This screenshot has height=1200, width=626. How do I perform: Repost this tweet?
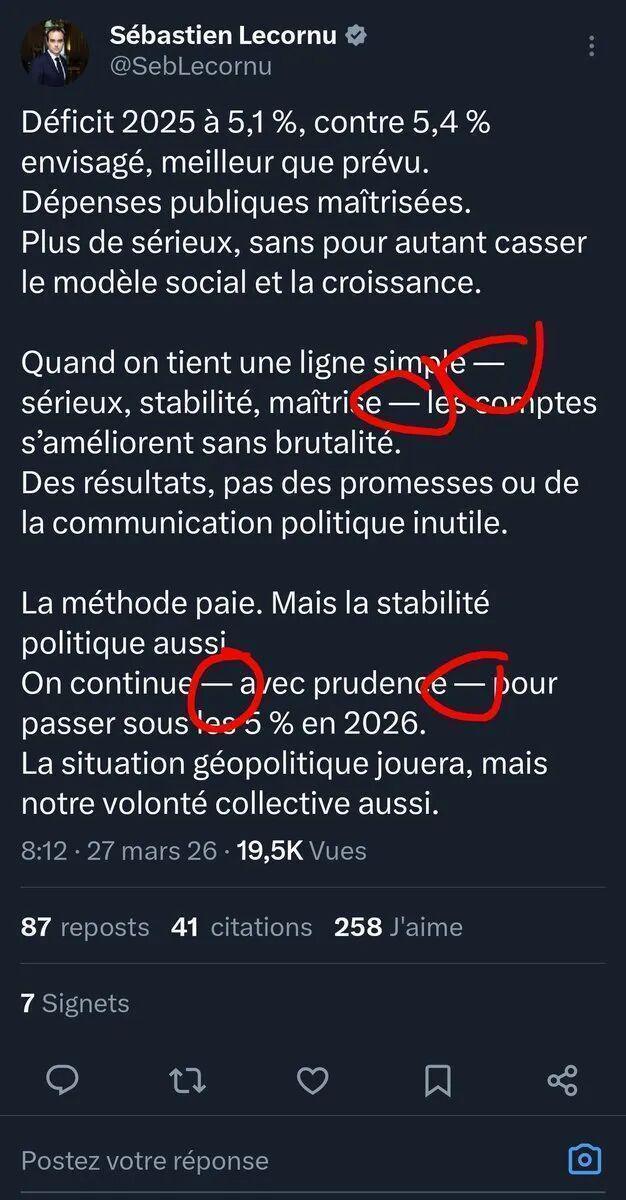click(187, 1080)
